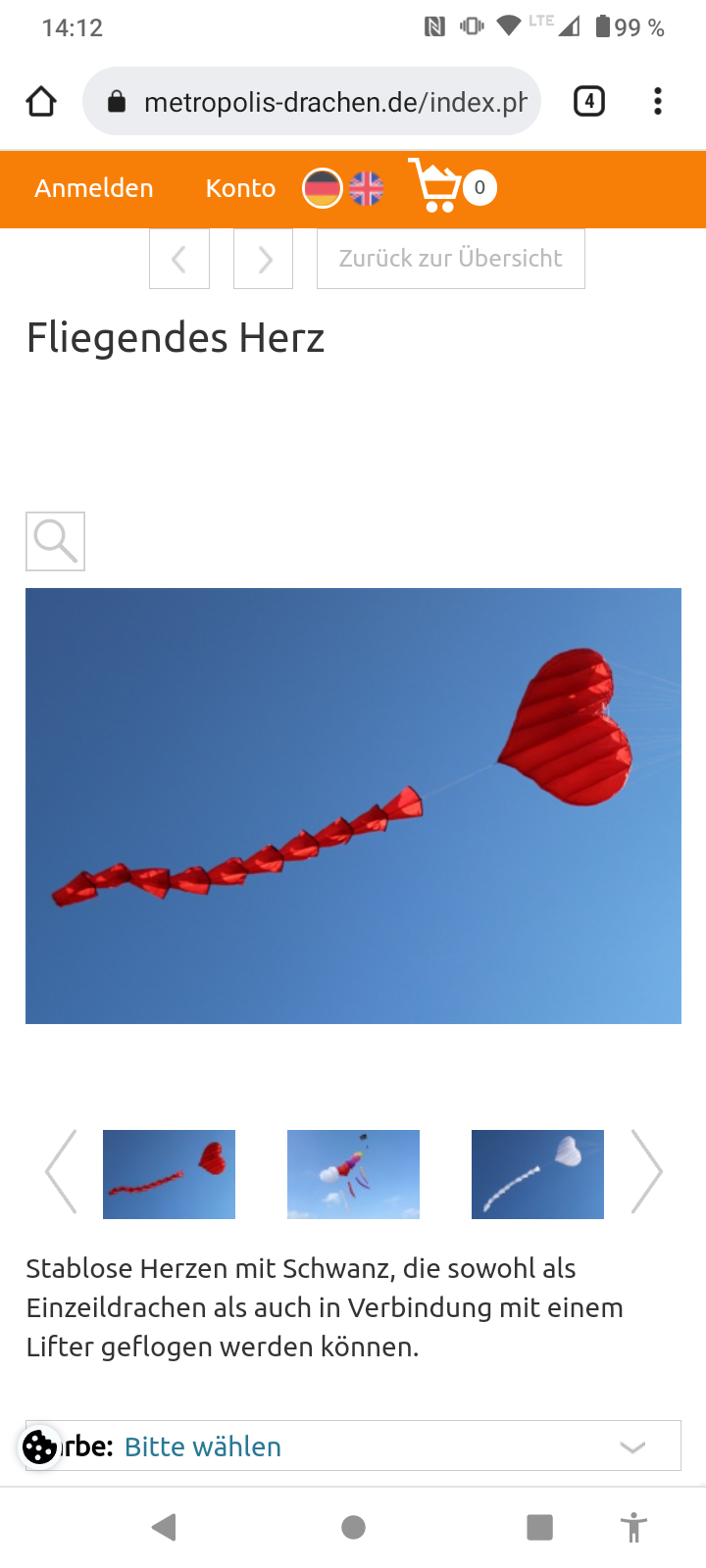Image resolution: width=706 pixels, height=1568 pixels.
Task: Open the main red heart kite photo
Action: [x=353, y=806]
